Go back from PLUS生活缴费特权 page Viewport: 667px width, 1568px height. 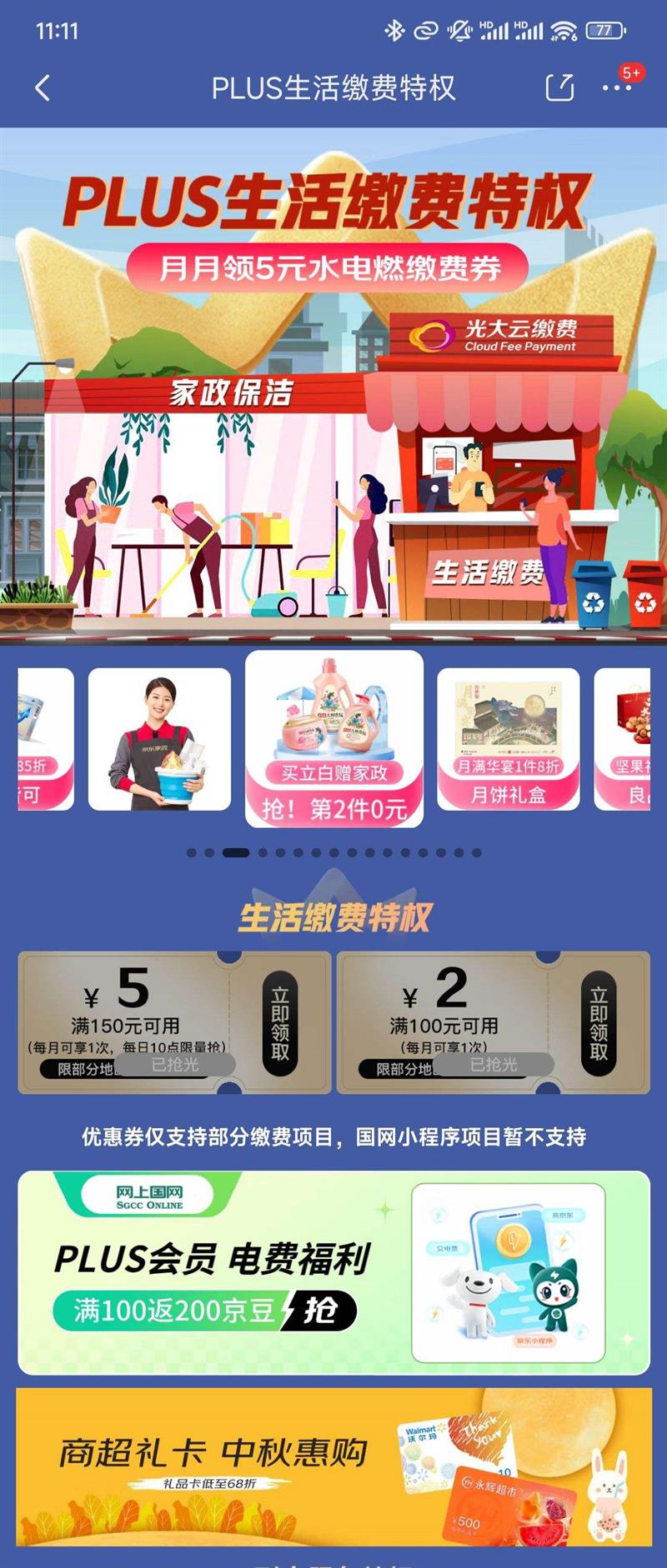[x=43, y=87]
